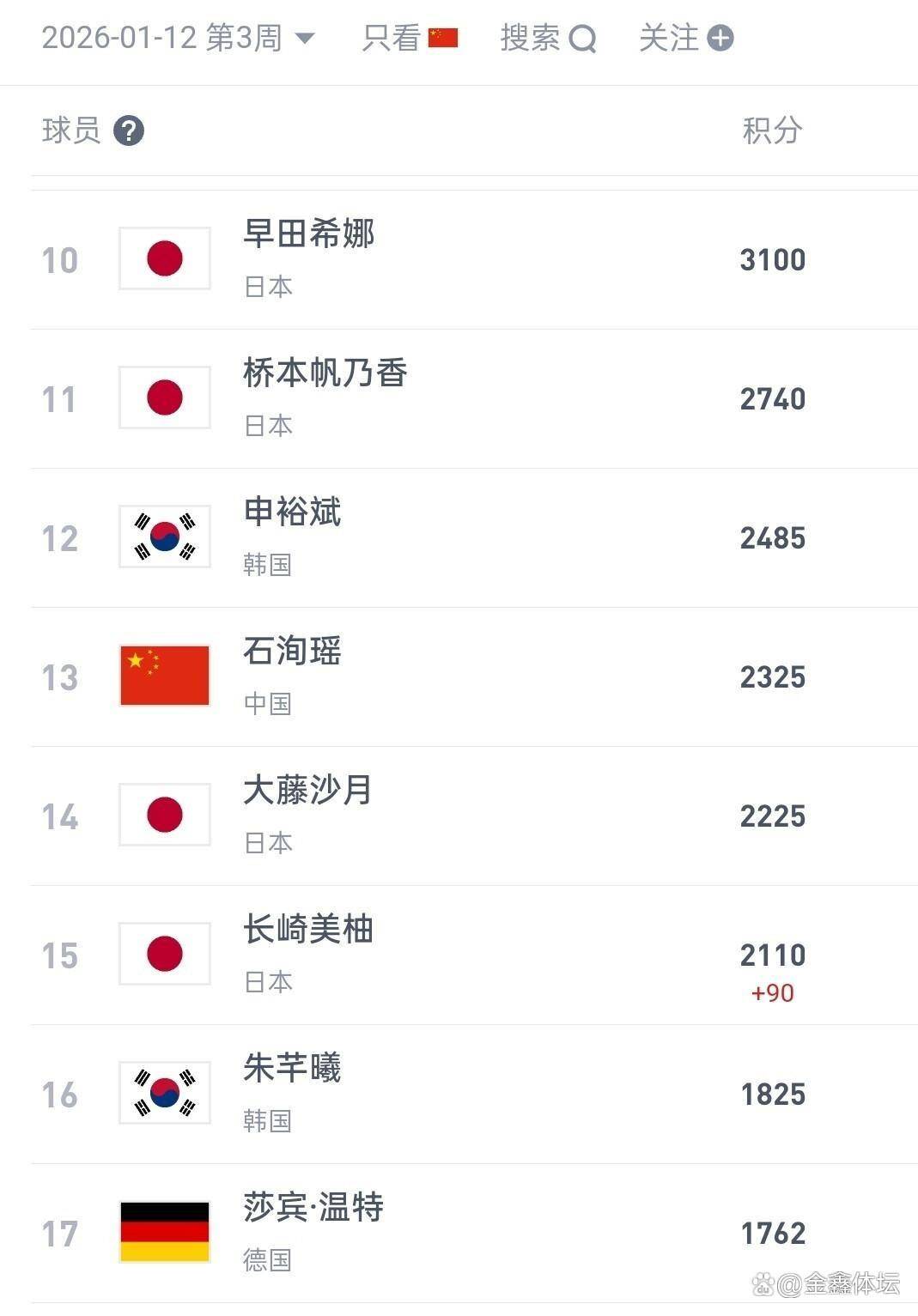The height and width of the screenshot is (1316, 918).
Task: Open the help icon next to 球员
Action: 129,131
